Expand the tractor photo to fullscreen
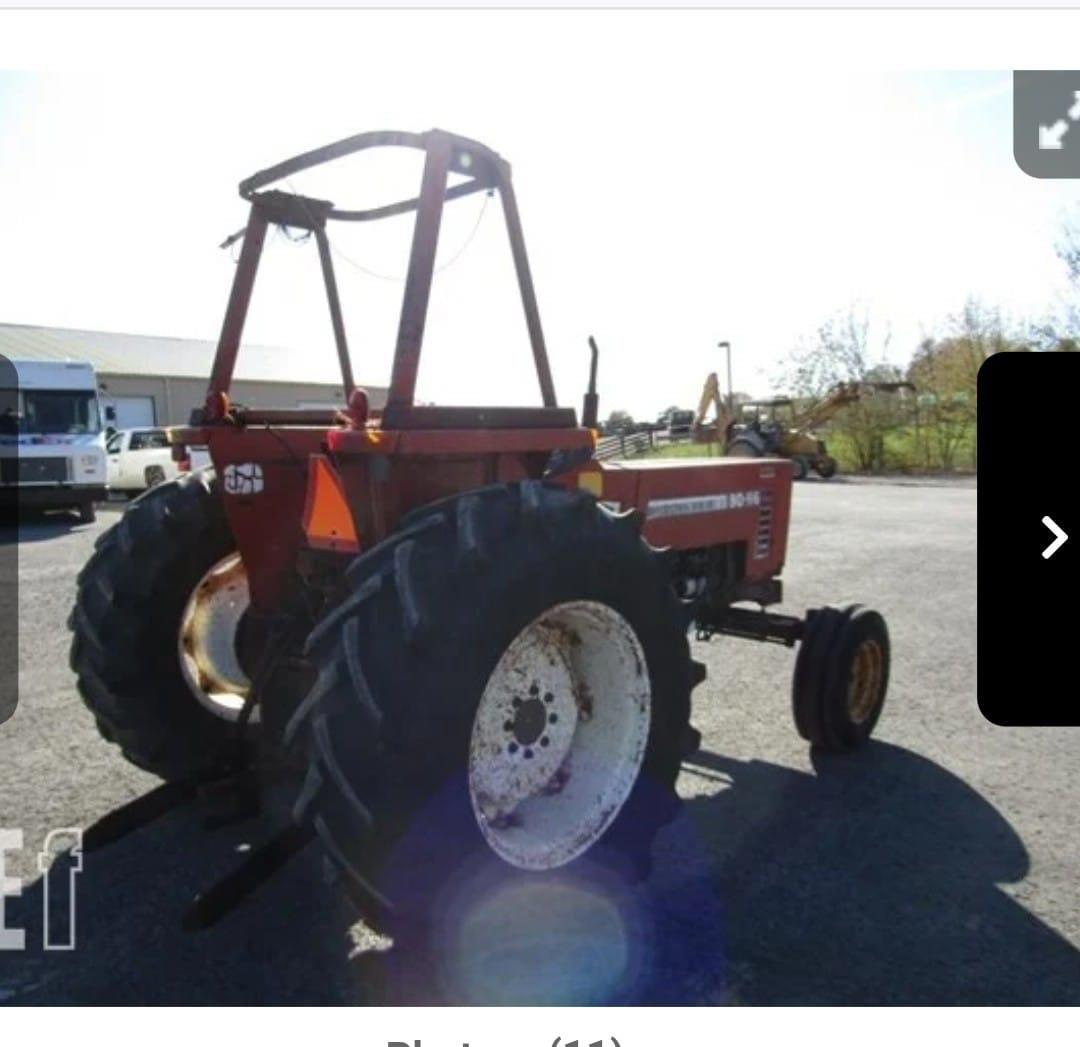This screenshot has height=1047, width=1080. [x=1049, y=124]
